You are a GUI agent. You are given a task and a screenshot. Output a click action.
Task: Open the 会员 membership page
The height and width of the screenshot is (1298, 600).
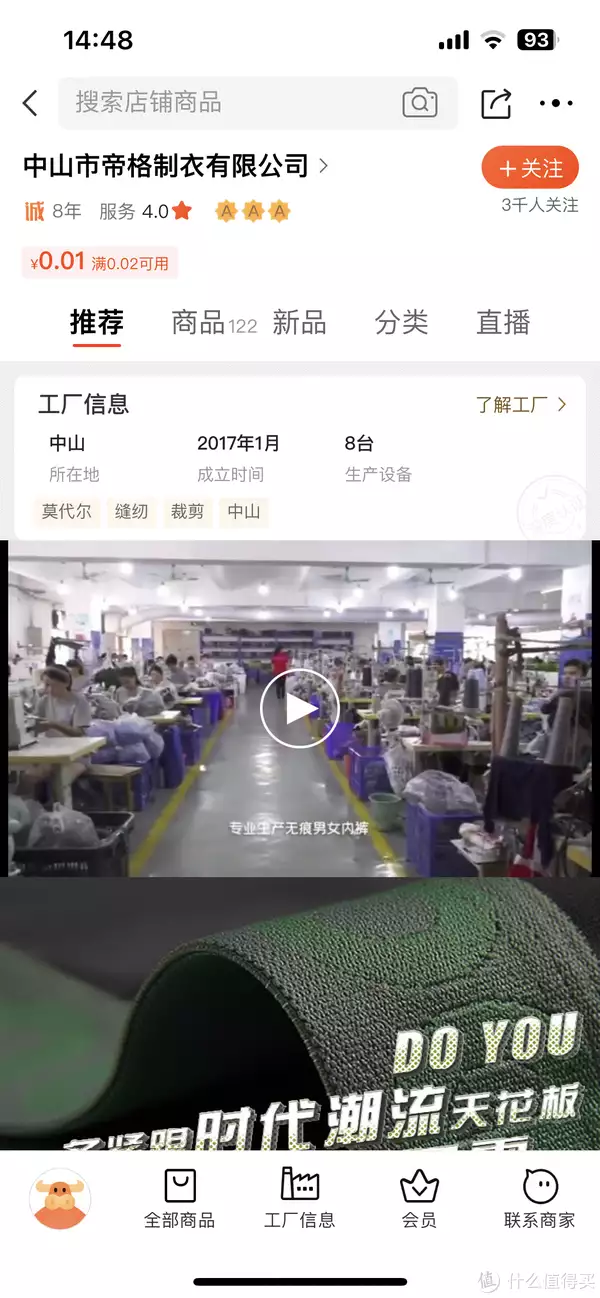(x=419, y=1199)
